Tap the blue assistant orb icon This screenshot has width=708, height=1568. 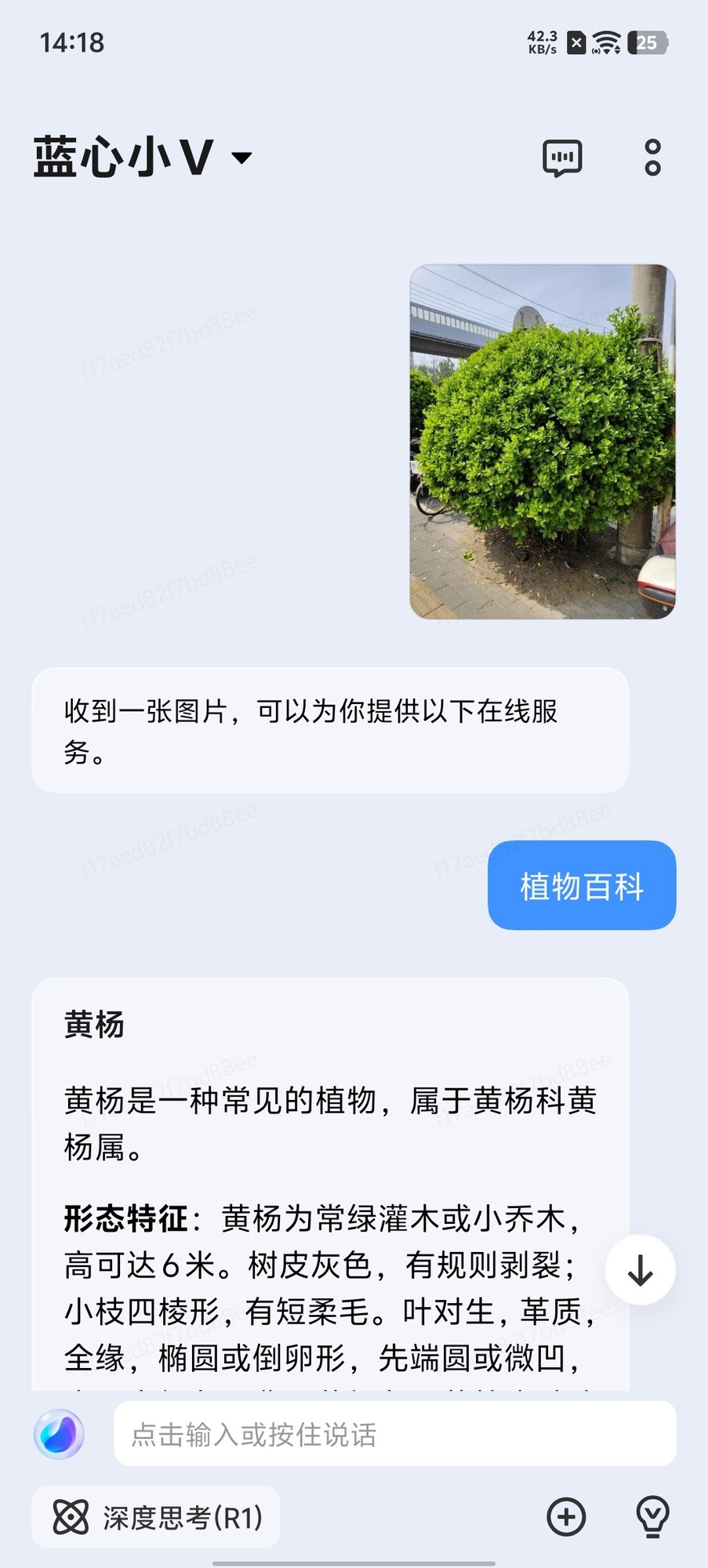coord(59,1434)
